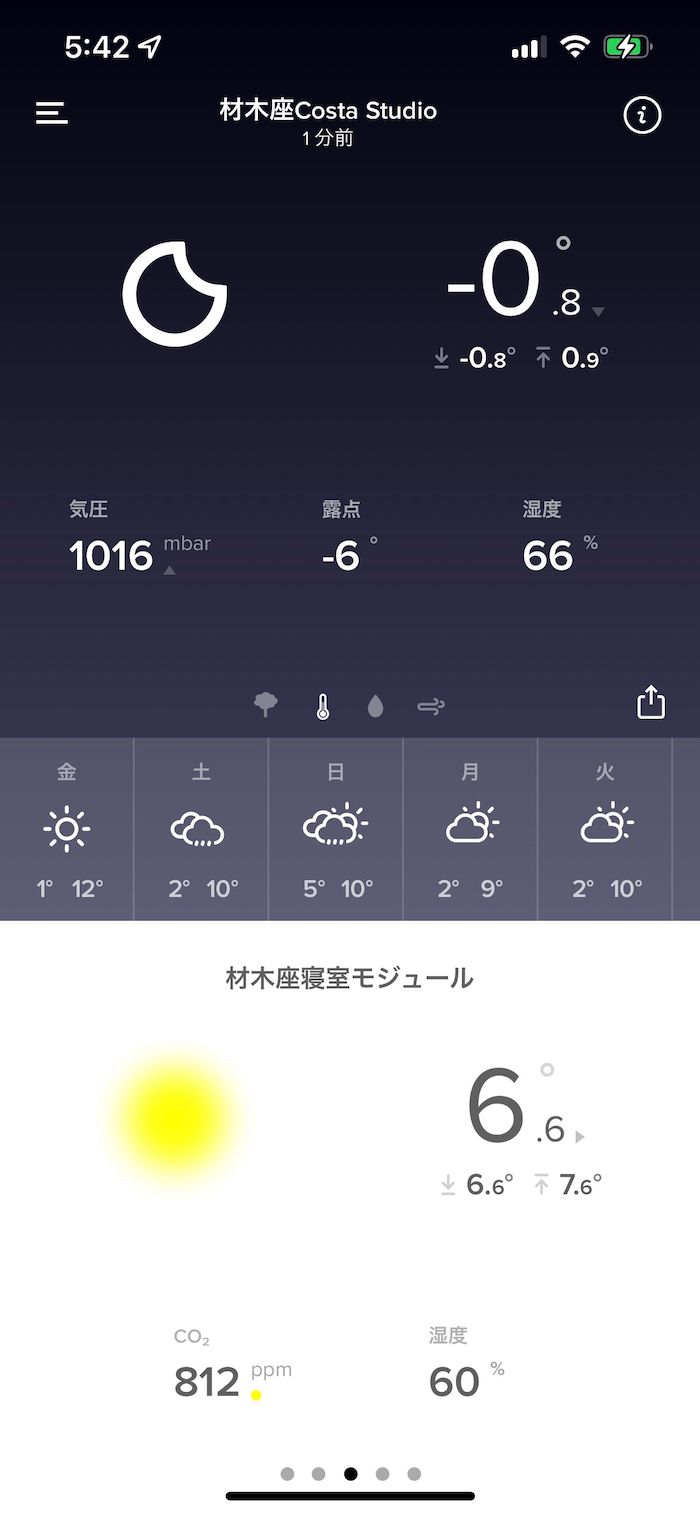700x1515 pixels.
Task: Open Saturday (土) forecast
Action: point(201,830)
